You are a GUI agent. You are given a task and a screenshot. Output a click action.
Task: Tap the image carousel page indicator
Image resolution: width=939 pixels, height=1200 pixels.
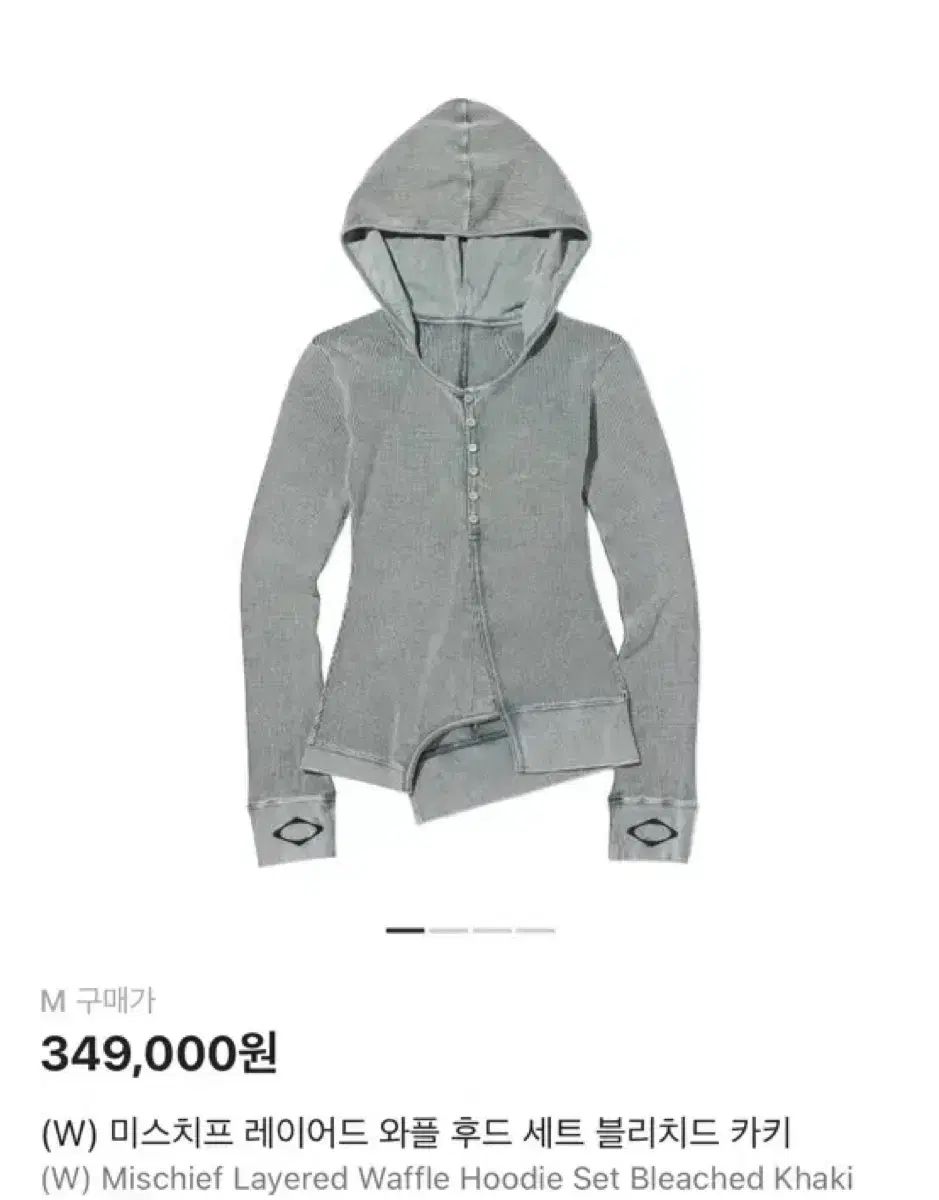(470, 930)
